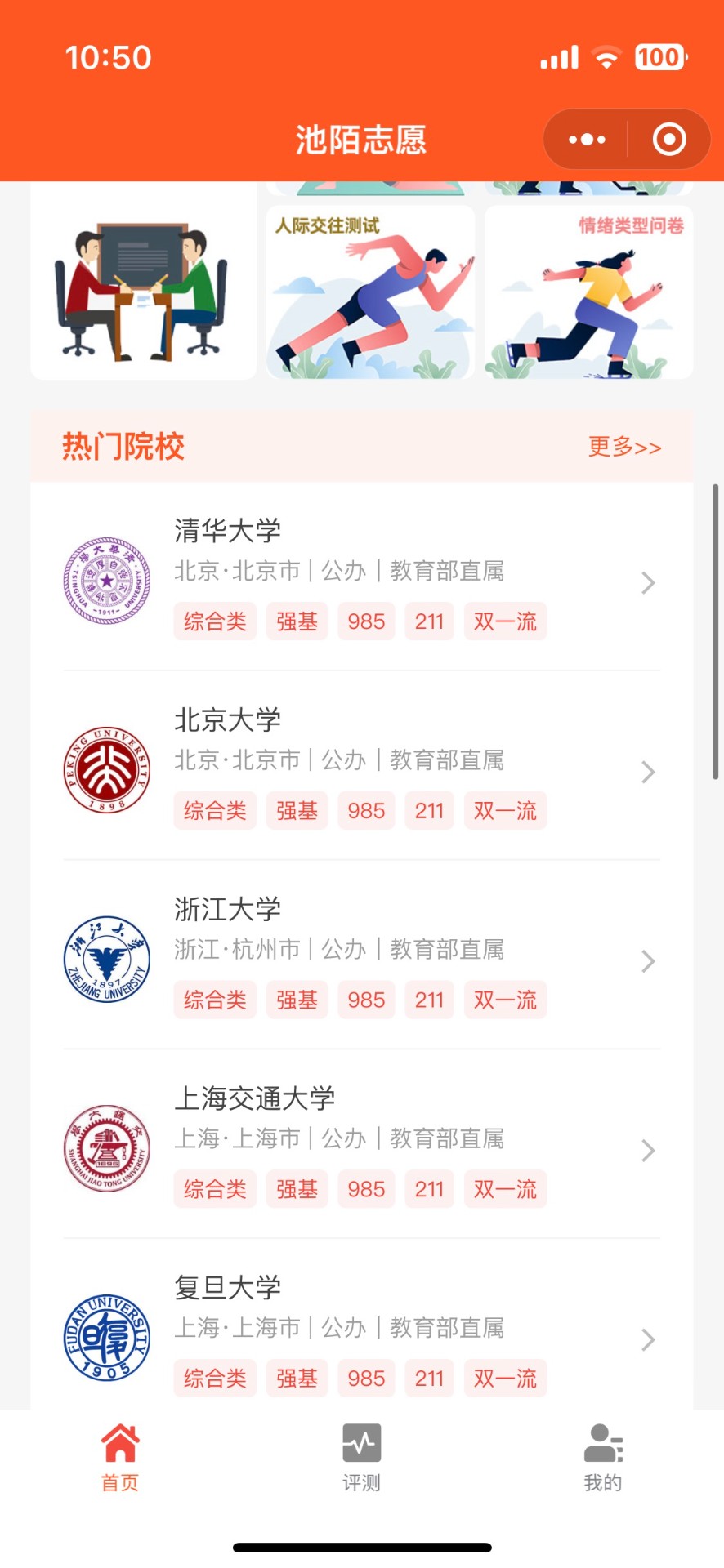
Task: Select the 综合类 tag under 上海交通大学
Action: (x=214, y=1189)
